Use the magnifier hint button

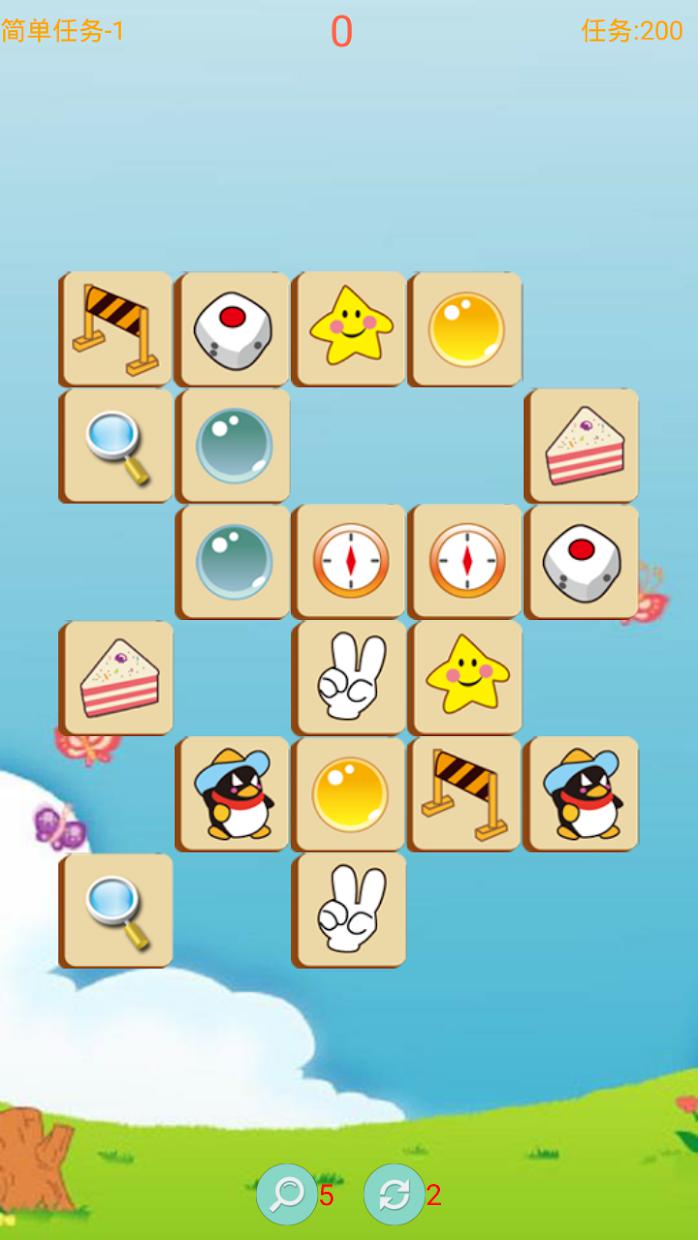click(287, 1194)
